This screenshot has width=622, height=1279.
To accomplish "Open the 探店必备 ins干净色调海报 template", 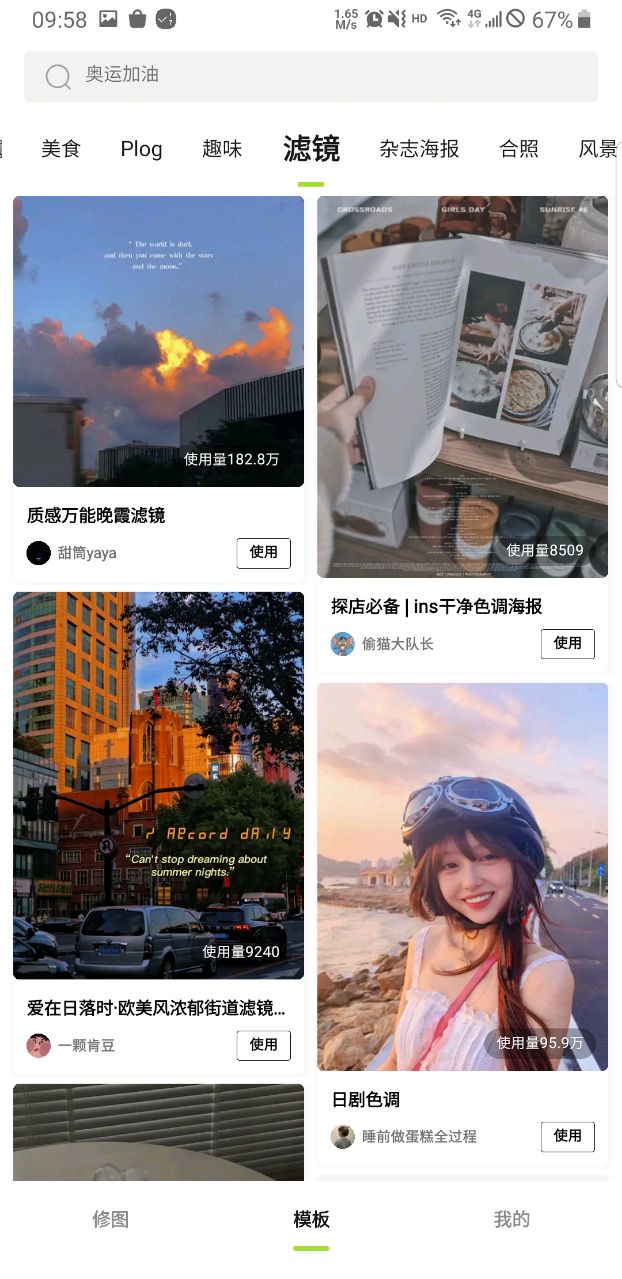I will [462, 386].
